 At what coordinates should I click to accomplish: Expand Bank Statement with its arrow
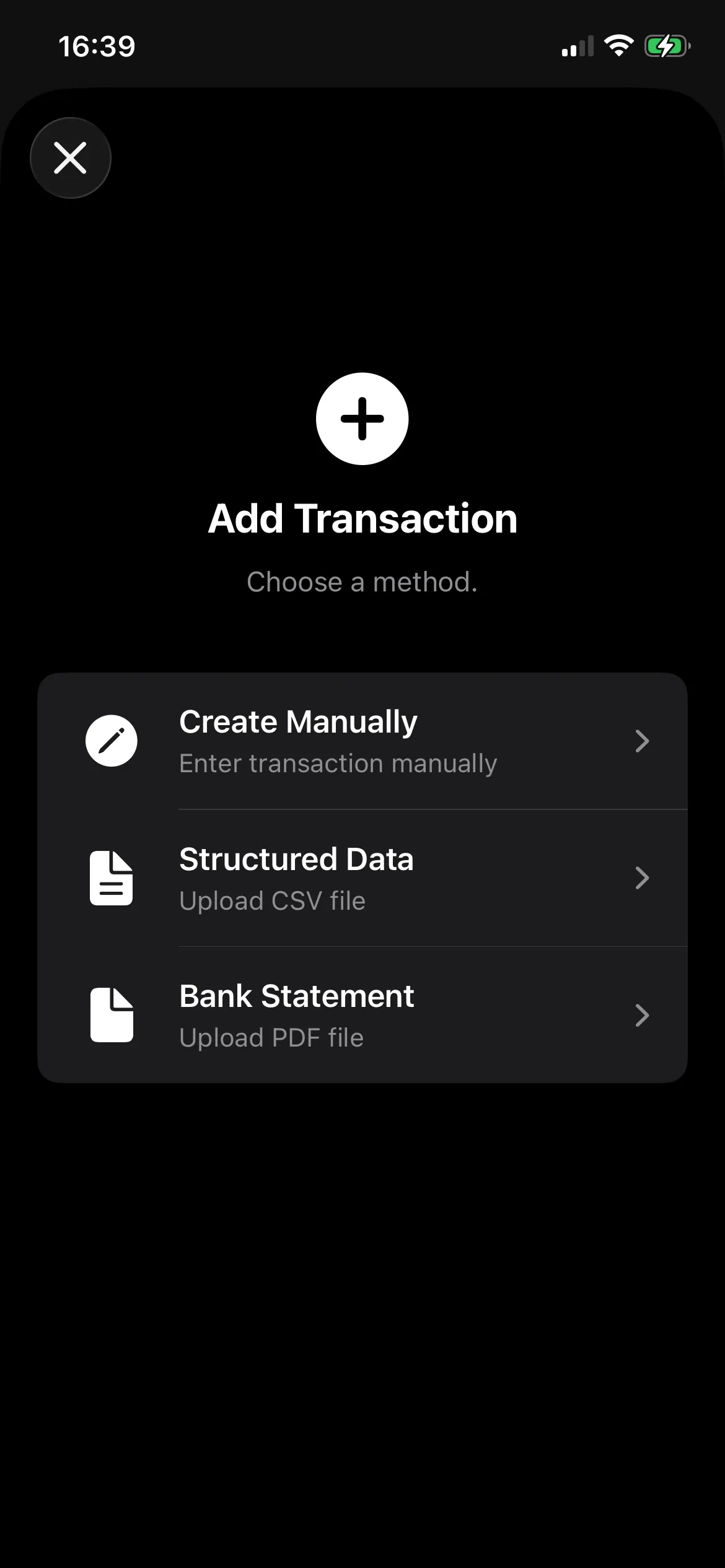pyautogui.click(x=643, y=1015)
